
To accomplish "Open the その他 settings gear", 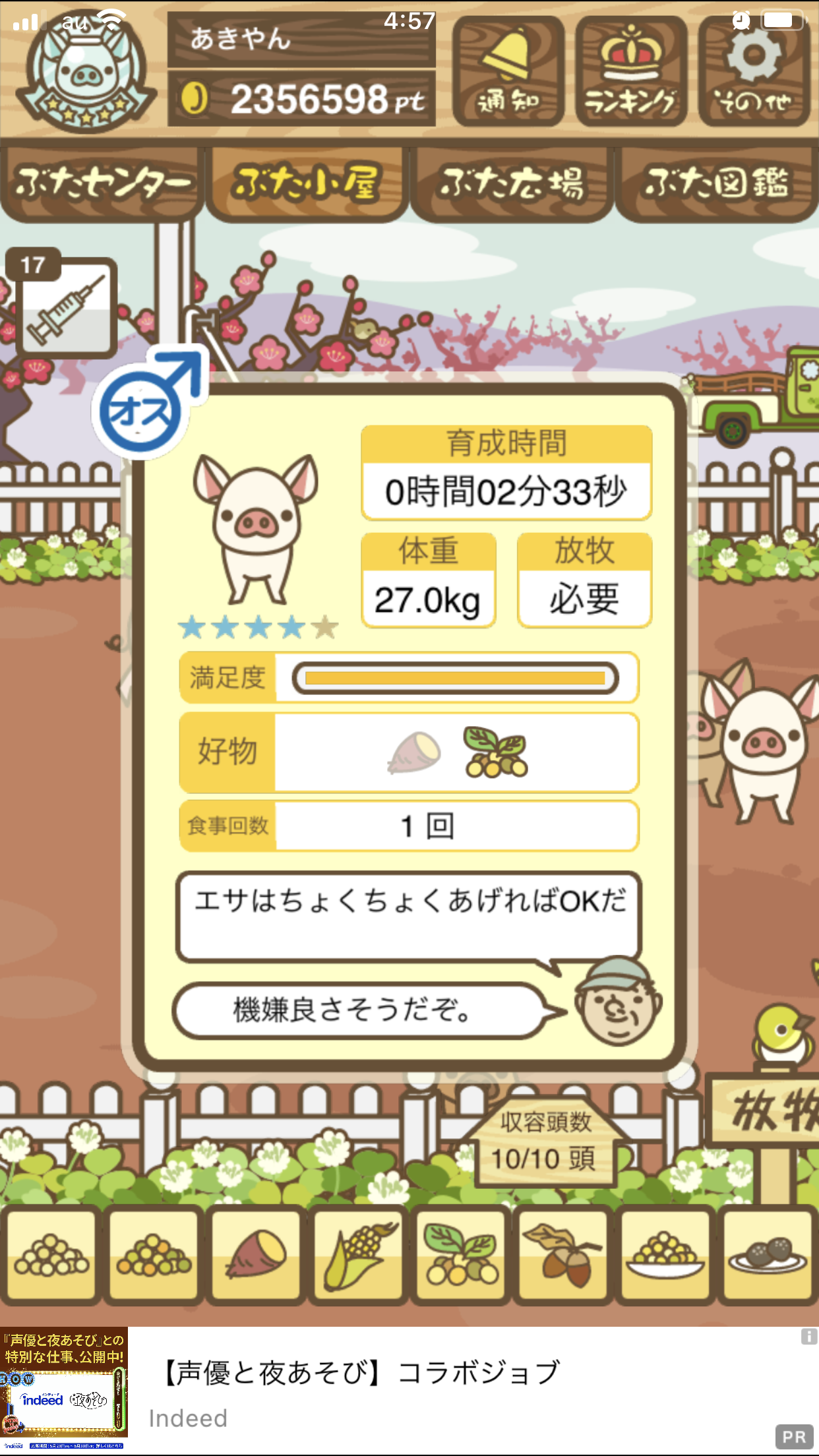I will point(754,71).
